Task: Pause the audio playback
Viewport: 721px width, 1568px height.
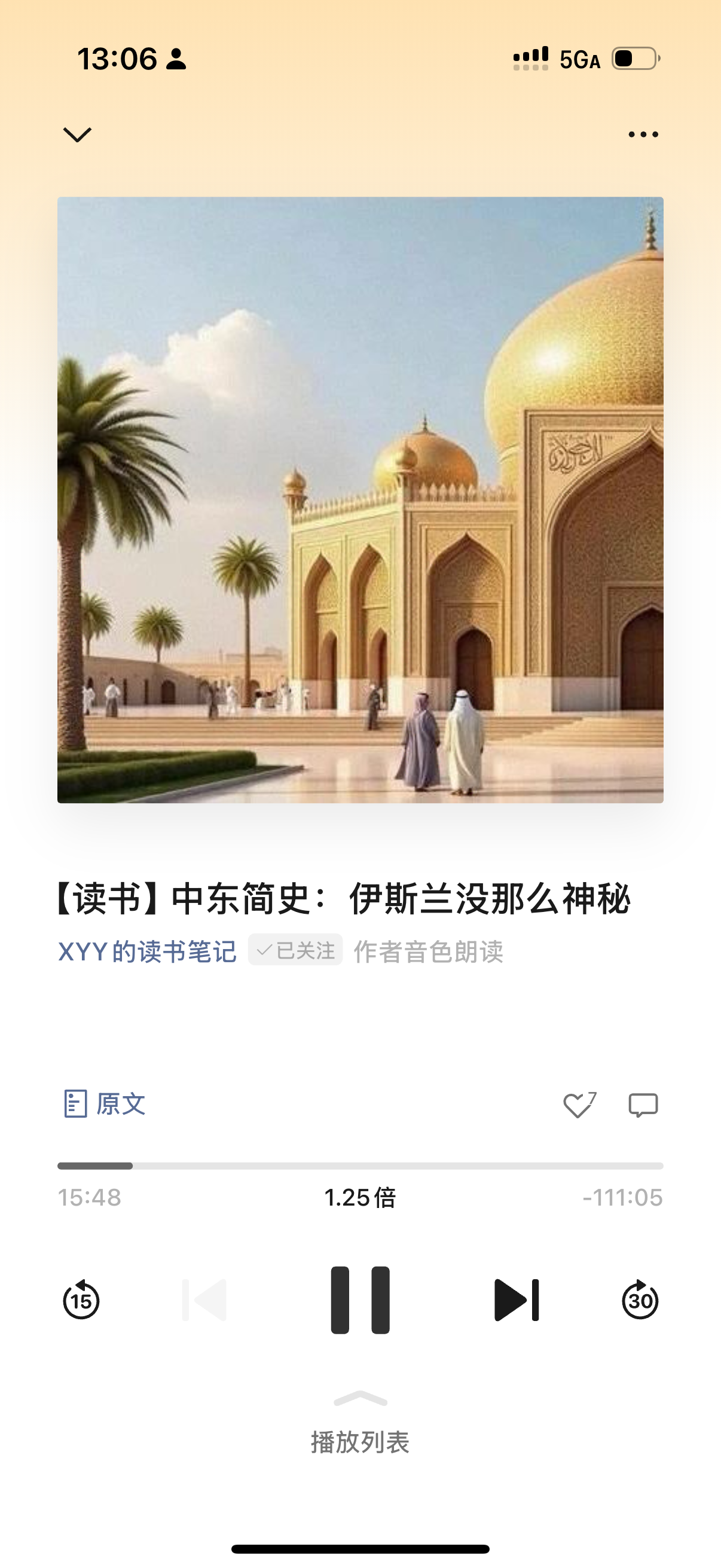Action: point(360,1300)
